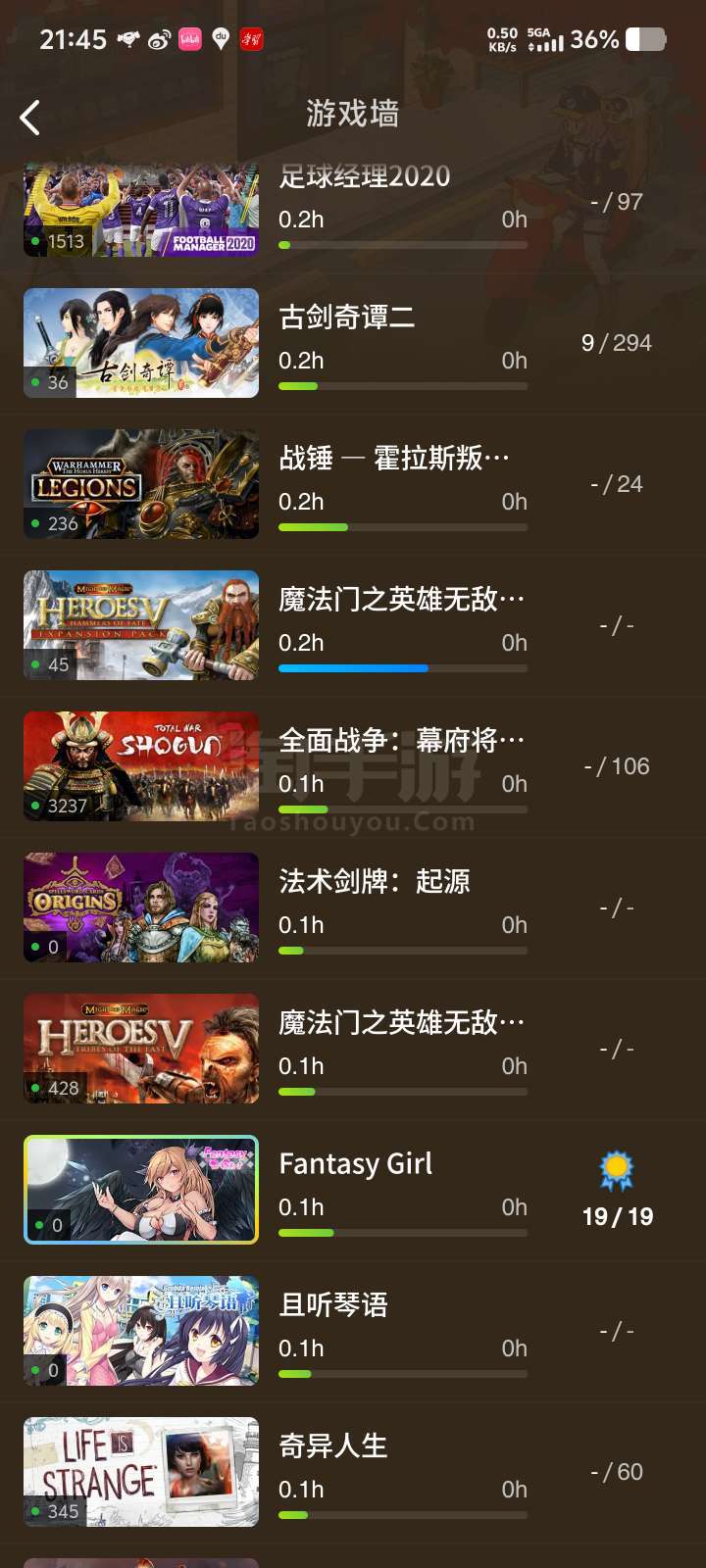View 全面战争：幕府将… game details
Image resolution: width=706 pixels, height=1568 pixels.
353,766
